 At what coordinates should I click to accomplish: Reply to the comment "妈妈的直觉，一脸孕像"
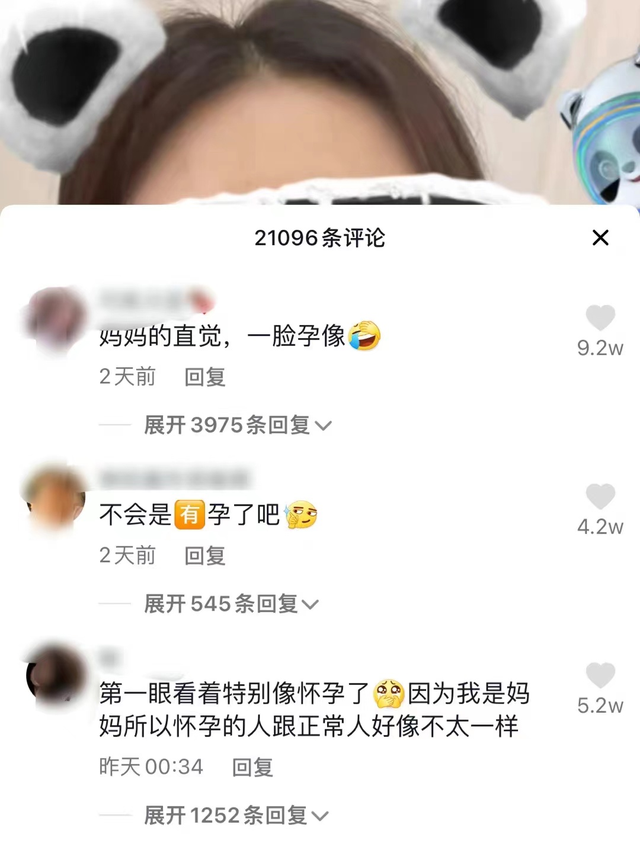tap(205, 377)
